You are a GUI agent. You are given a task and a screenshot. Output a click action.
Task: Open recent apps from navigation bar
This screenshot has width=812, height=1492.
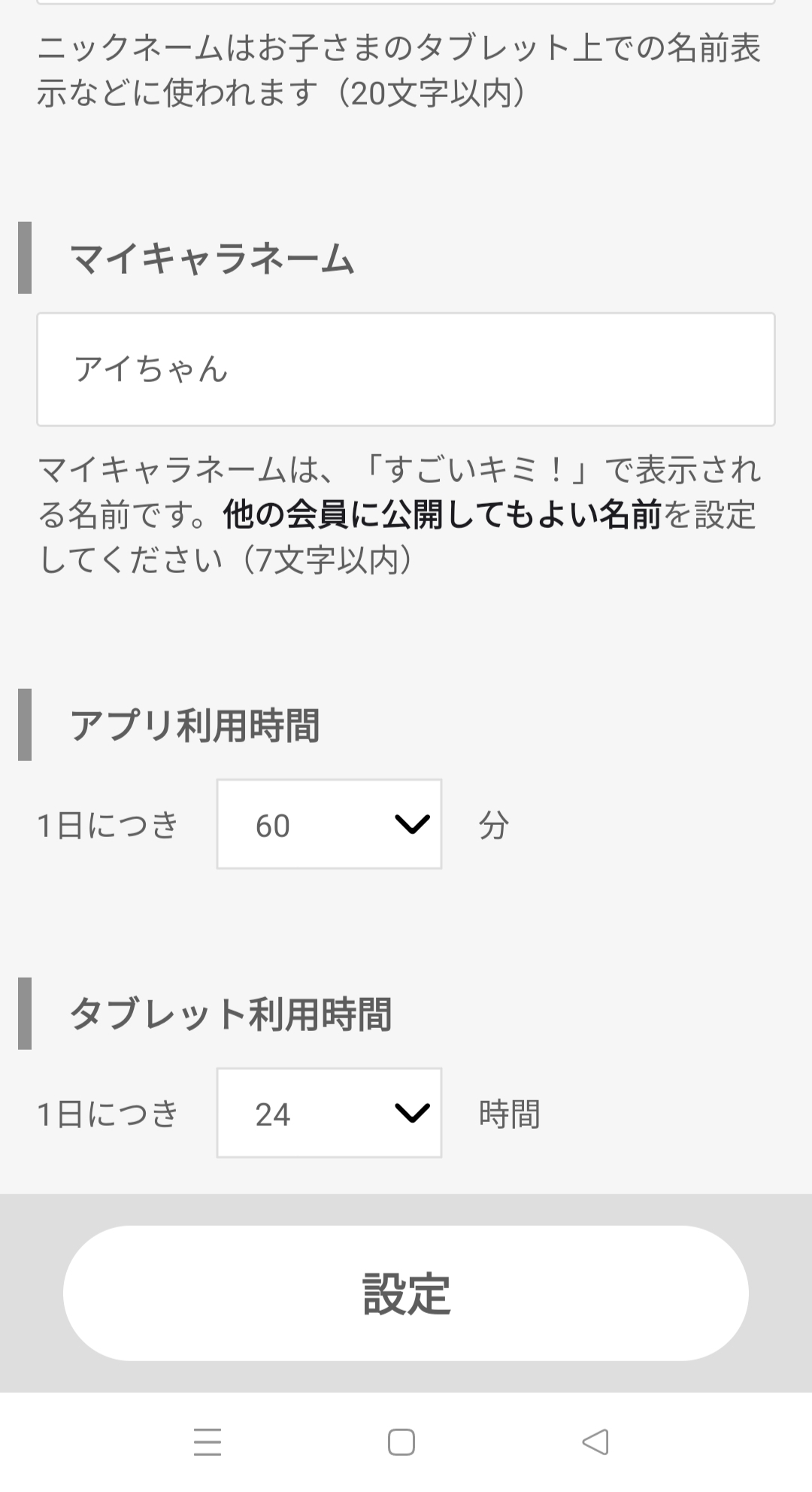click(208, 1442)
